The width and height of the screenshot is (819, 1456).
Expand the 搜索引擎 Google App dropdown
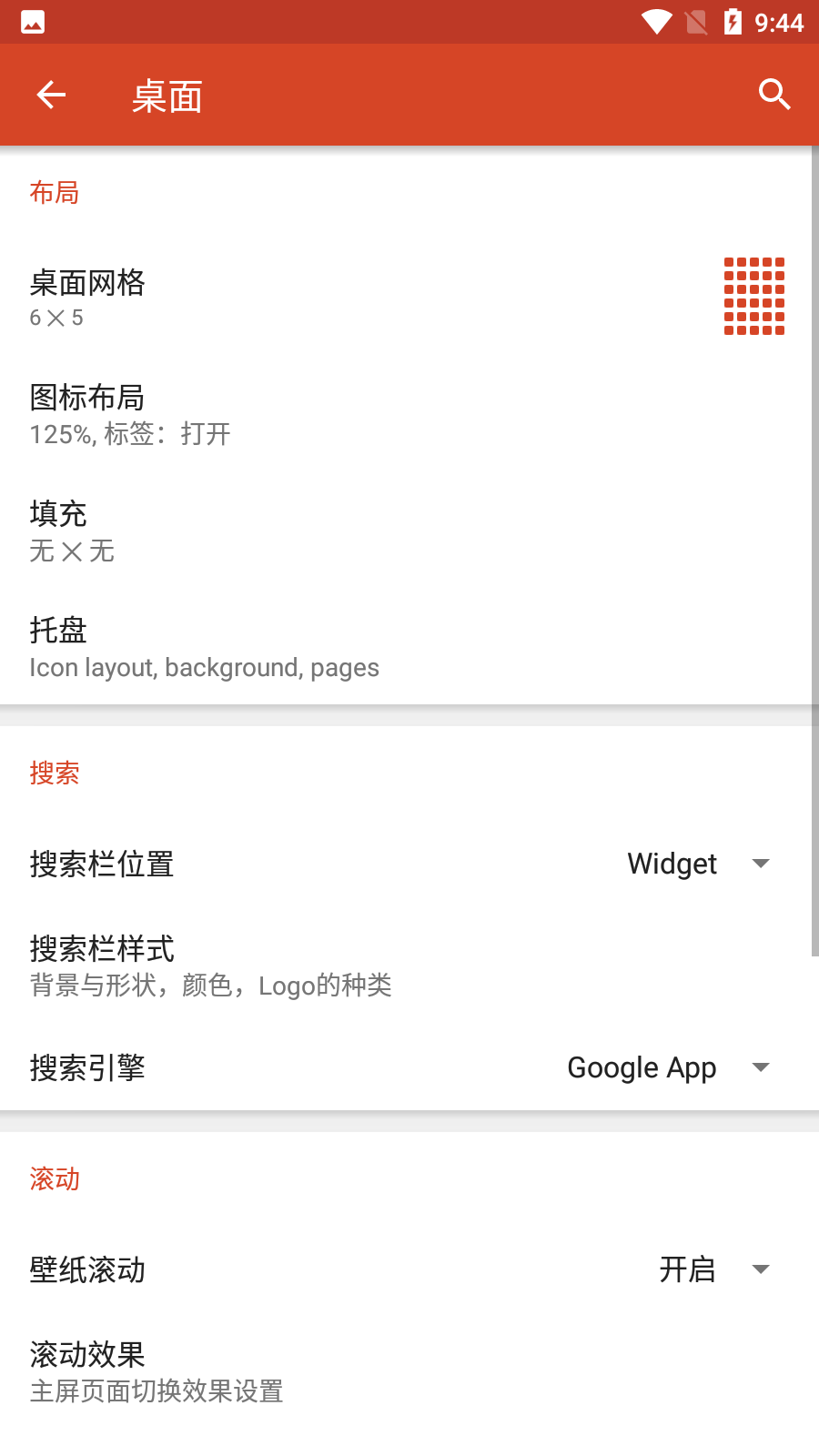point(669,1067)
